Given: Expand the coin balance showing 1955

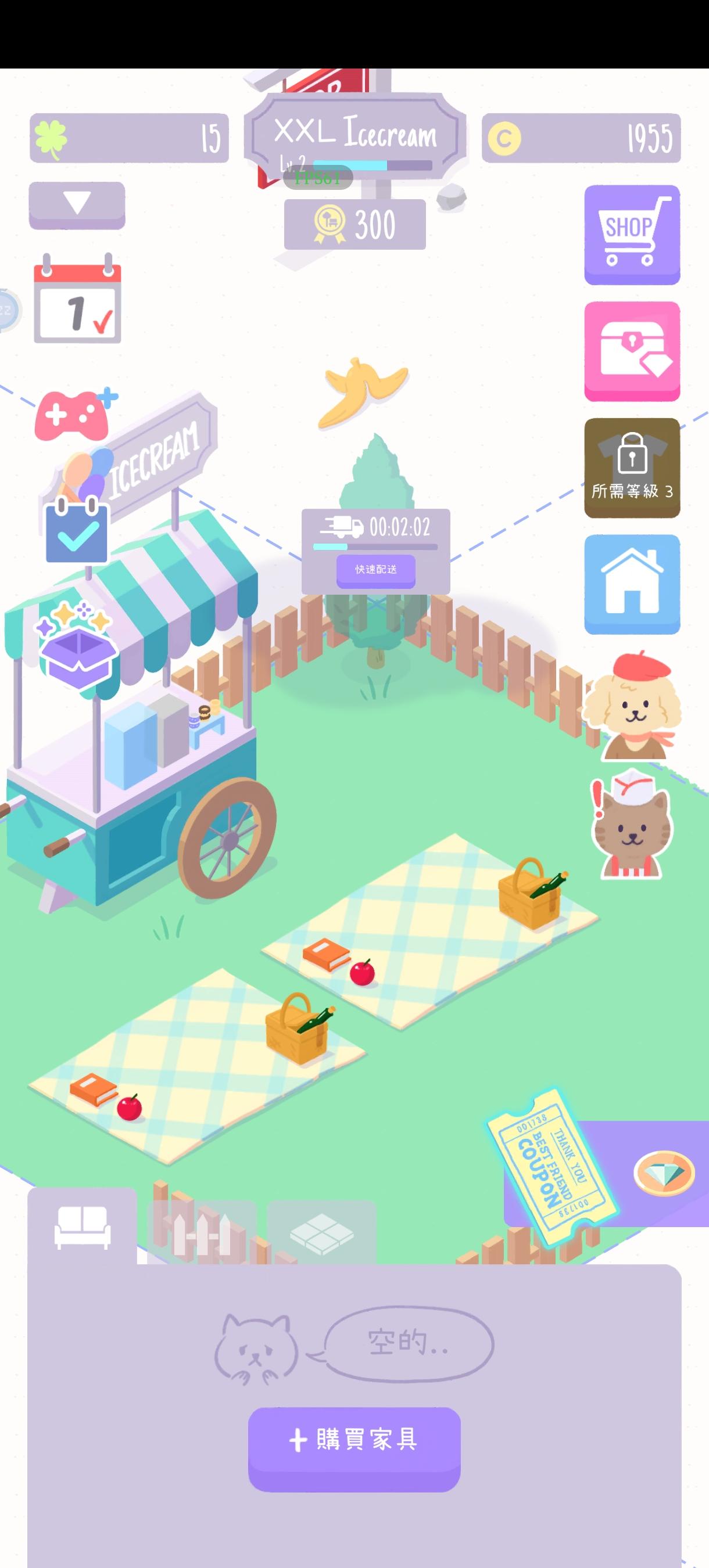Looking at the screenshot, I should pos(582,139).
